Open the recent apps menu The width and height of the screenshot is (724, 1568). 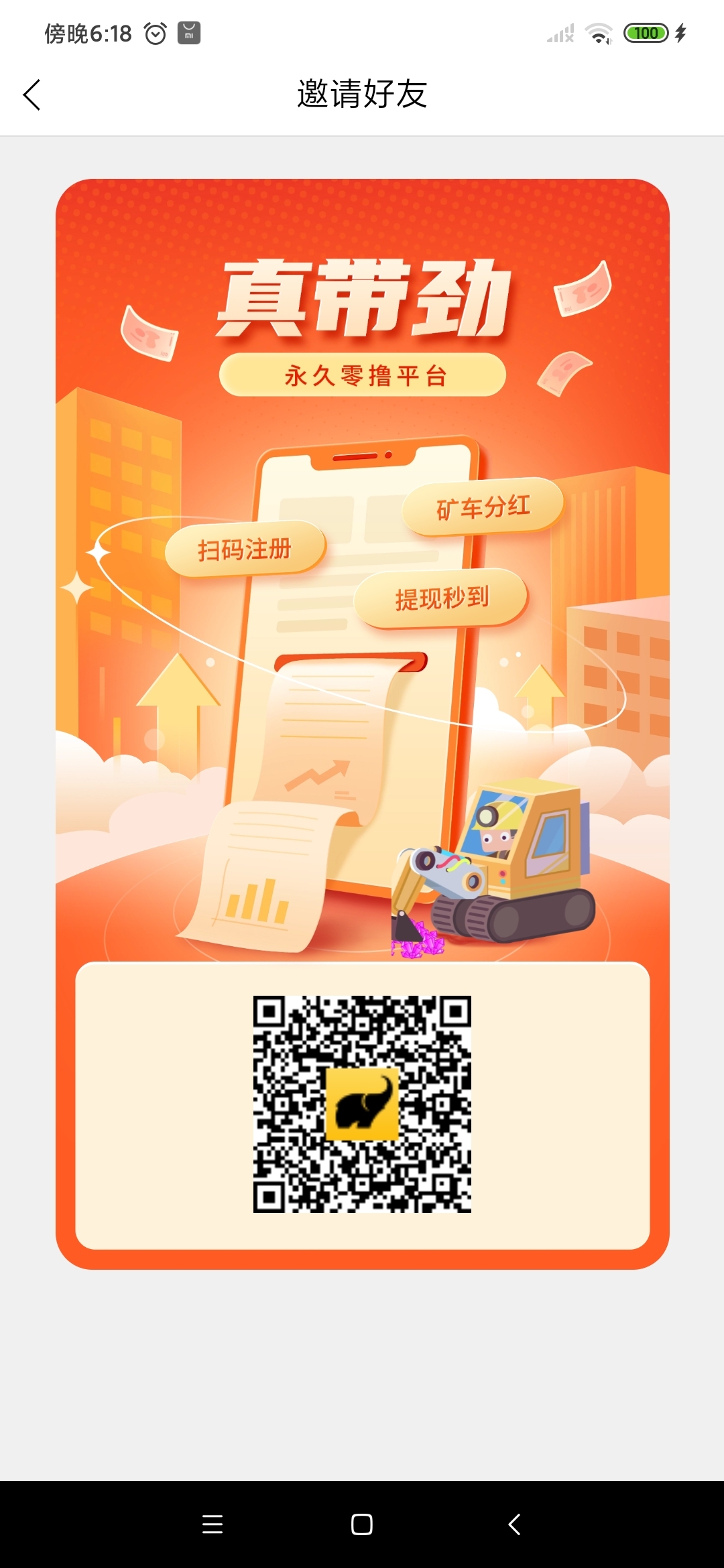point(212,1524)
